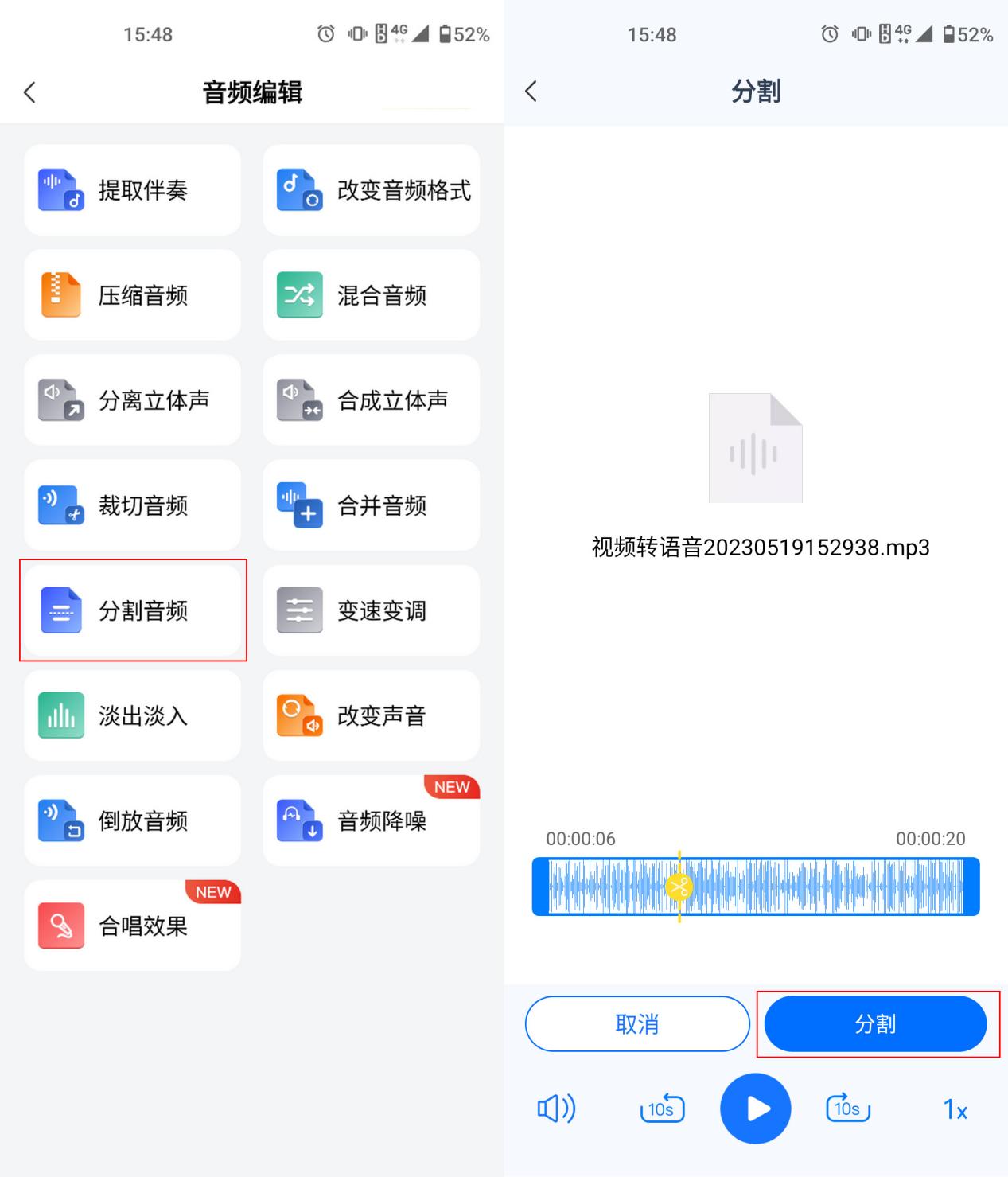Open the 压缩音频 (compress audio) tool

pyautogui.click(x=132, y=294)
